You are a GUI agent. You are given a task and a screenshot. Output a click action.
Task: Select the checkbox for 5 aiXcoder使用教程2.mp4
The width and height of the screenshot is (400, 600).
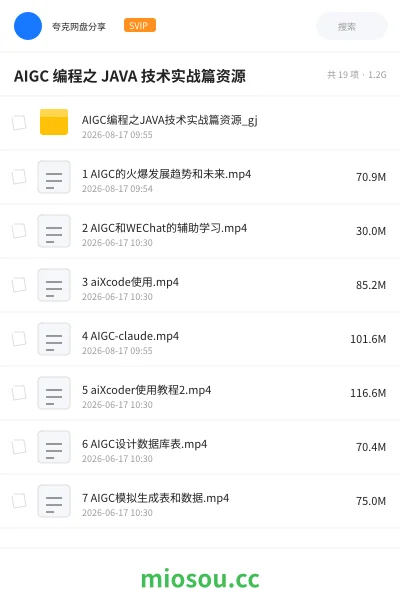pos(19,393)
